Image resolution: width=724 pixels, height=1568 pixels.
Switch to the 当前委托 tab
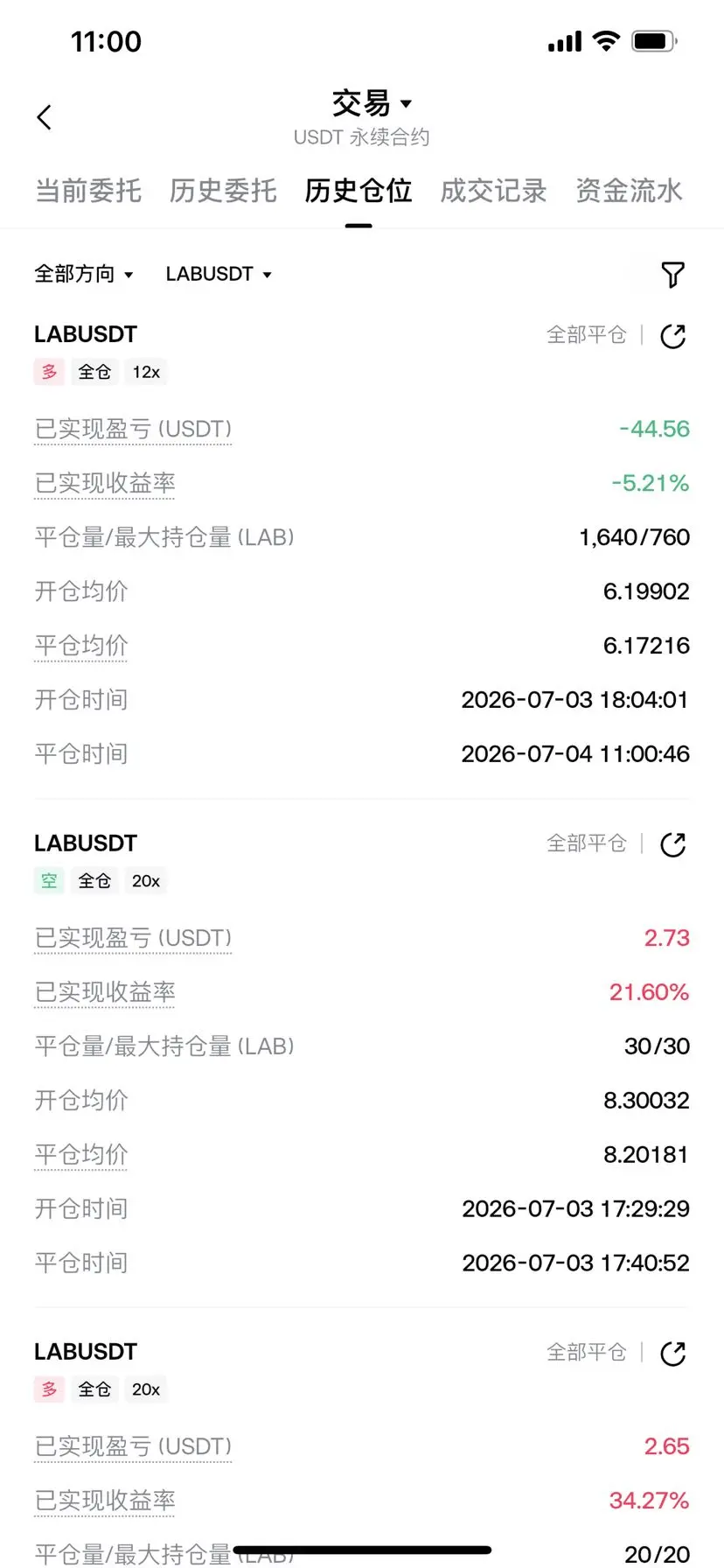coord(88,191)
